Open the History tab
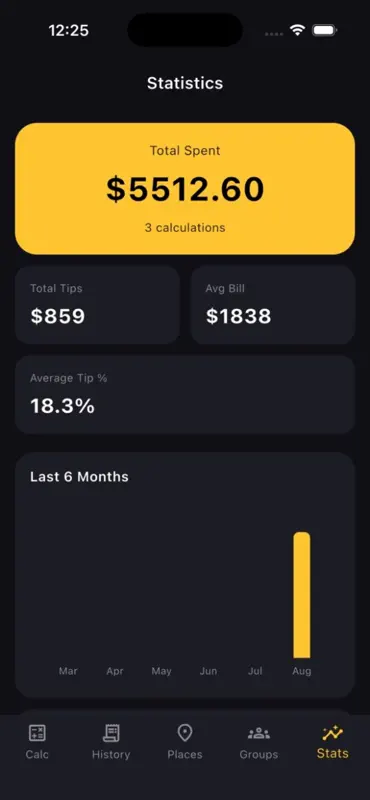 point(111,742)
